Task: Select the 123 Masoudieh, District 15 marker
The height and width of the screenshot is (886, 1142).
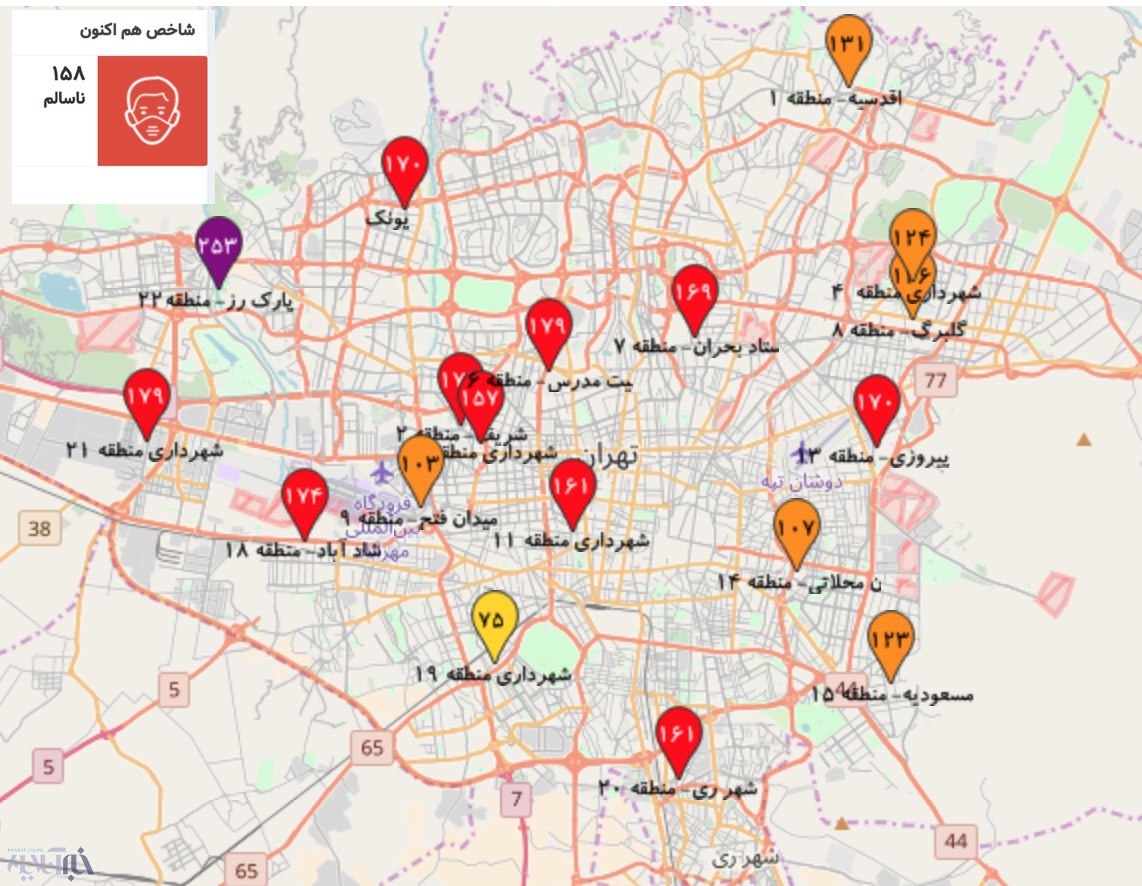Action: (x=890, y=638)
